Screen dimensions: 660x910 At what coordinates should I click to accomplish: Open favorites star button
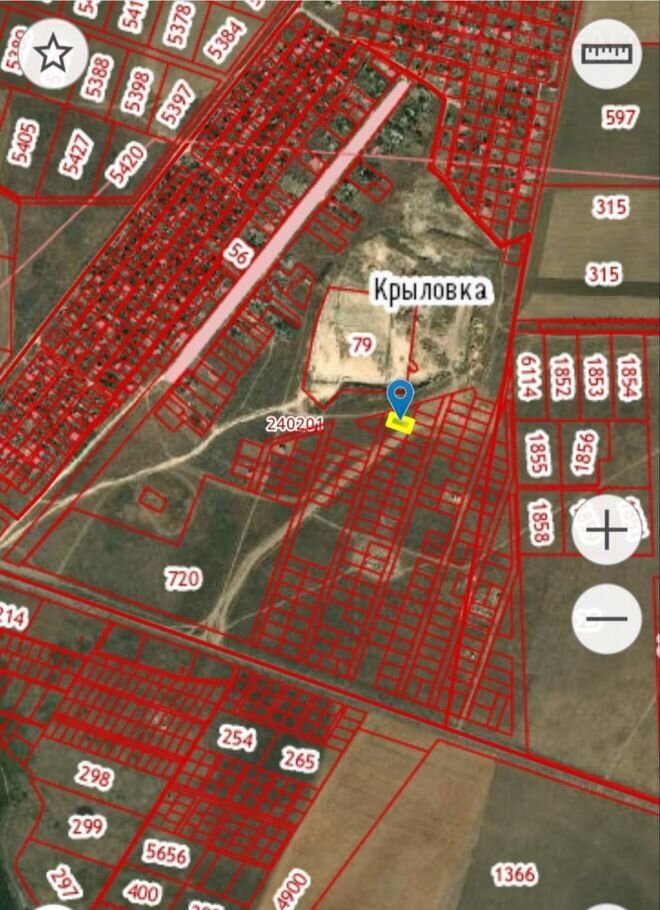(54, 54)
